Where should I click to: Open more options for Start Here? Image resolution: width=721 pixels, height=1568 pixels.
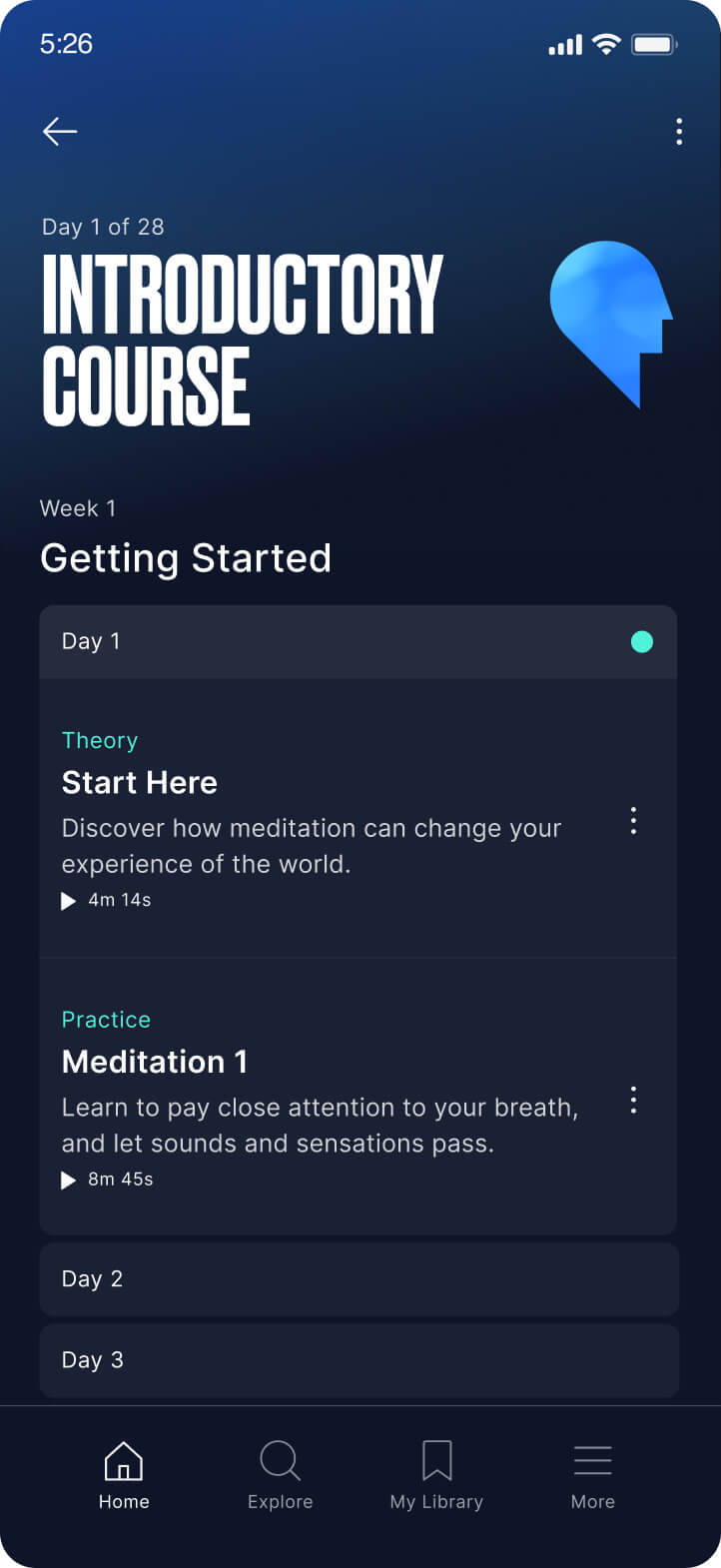[x=633, y=821]
